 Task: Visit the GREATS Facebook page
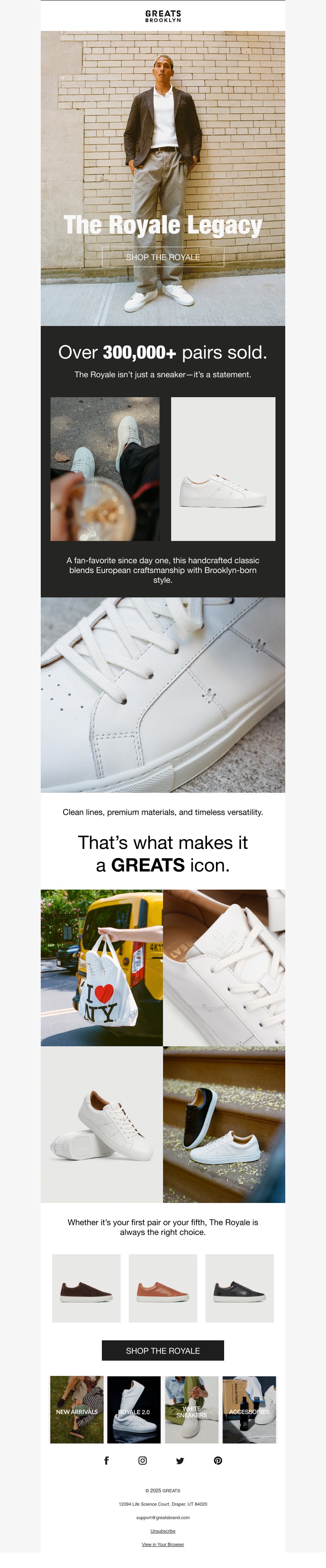pos(107,1460)
